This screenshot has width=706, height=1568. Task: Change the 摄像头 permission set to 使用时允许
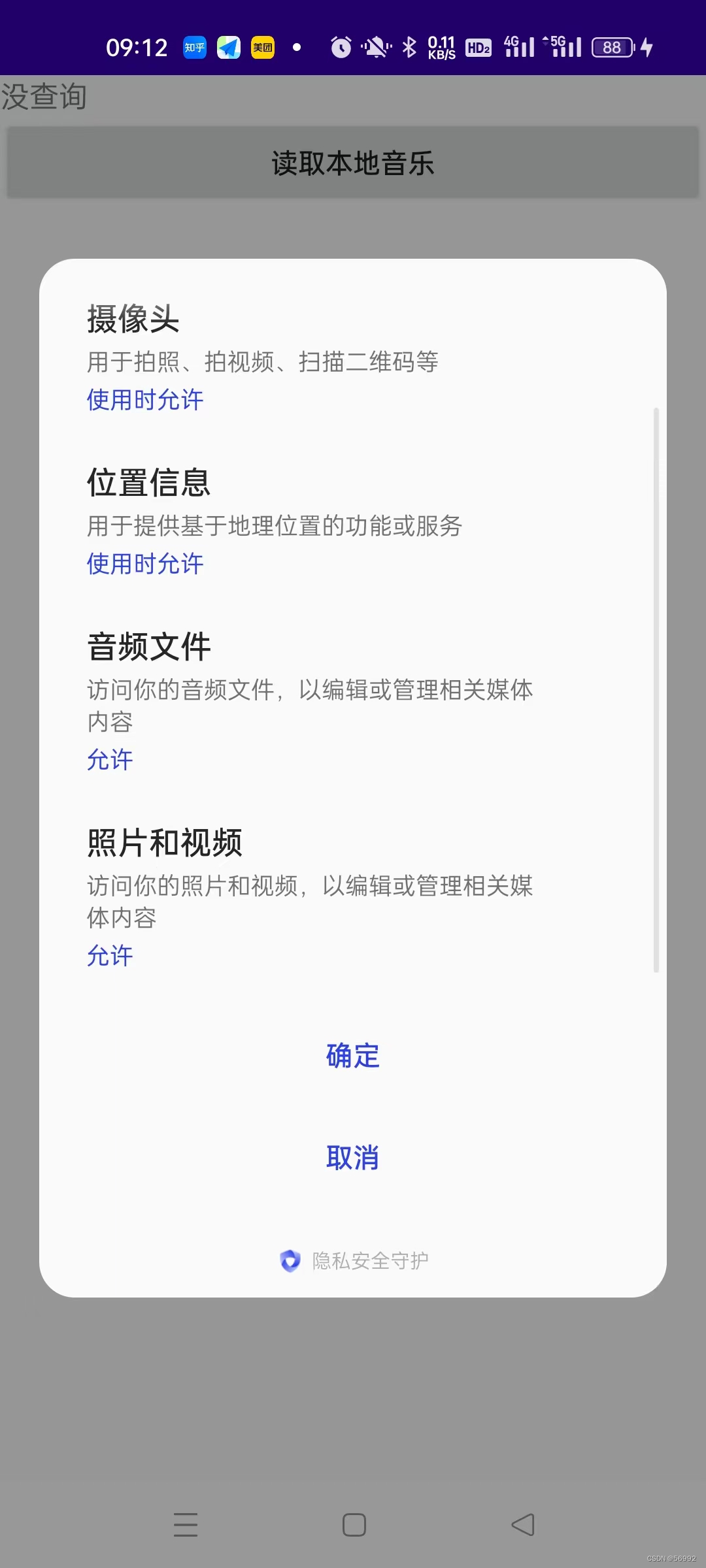point(145,400)
